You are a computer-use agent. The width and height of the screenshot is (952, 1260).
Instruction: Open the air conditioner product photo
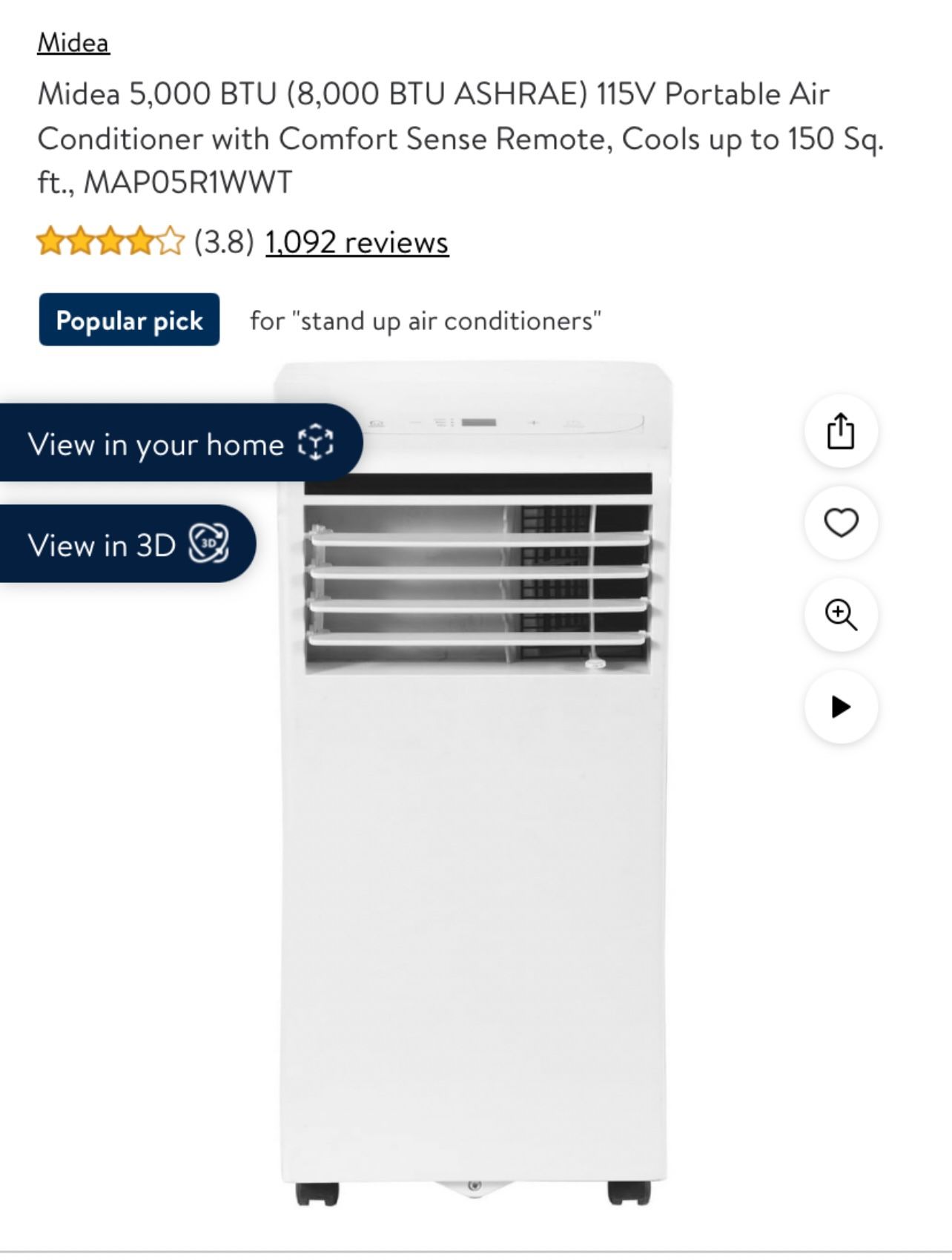[475, 783]
